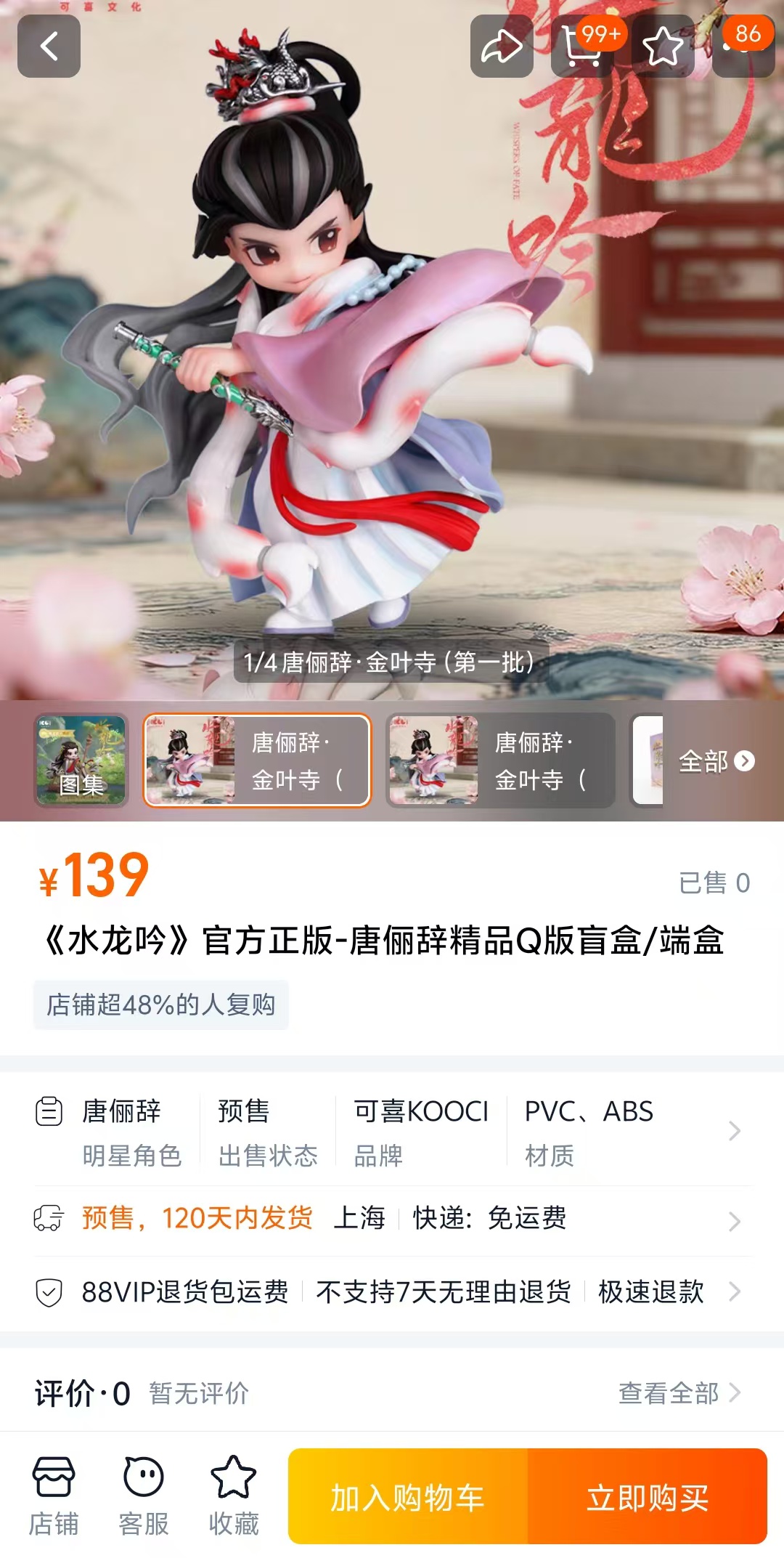This screenshot has height=1558, width=784.
Task: Tap the star icon in top bar
Action: [663, 46]
